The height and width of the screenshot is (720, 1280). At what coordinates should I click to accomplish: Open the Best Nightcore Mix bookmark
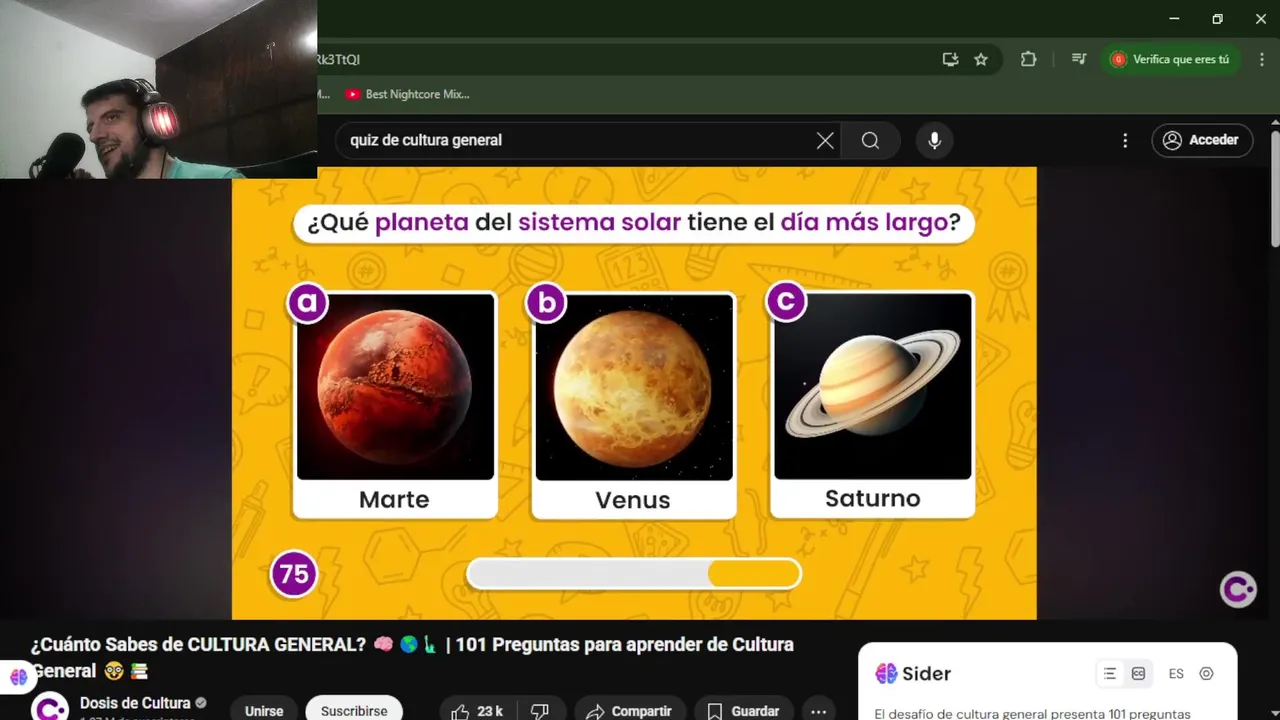[x=407, y=94]
